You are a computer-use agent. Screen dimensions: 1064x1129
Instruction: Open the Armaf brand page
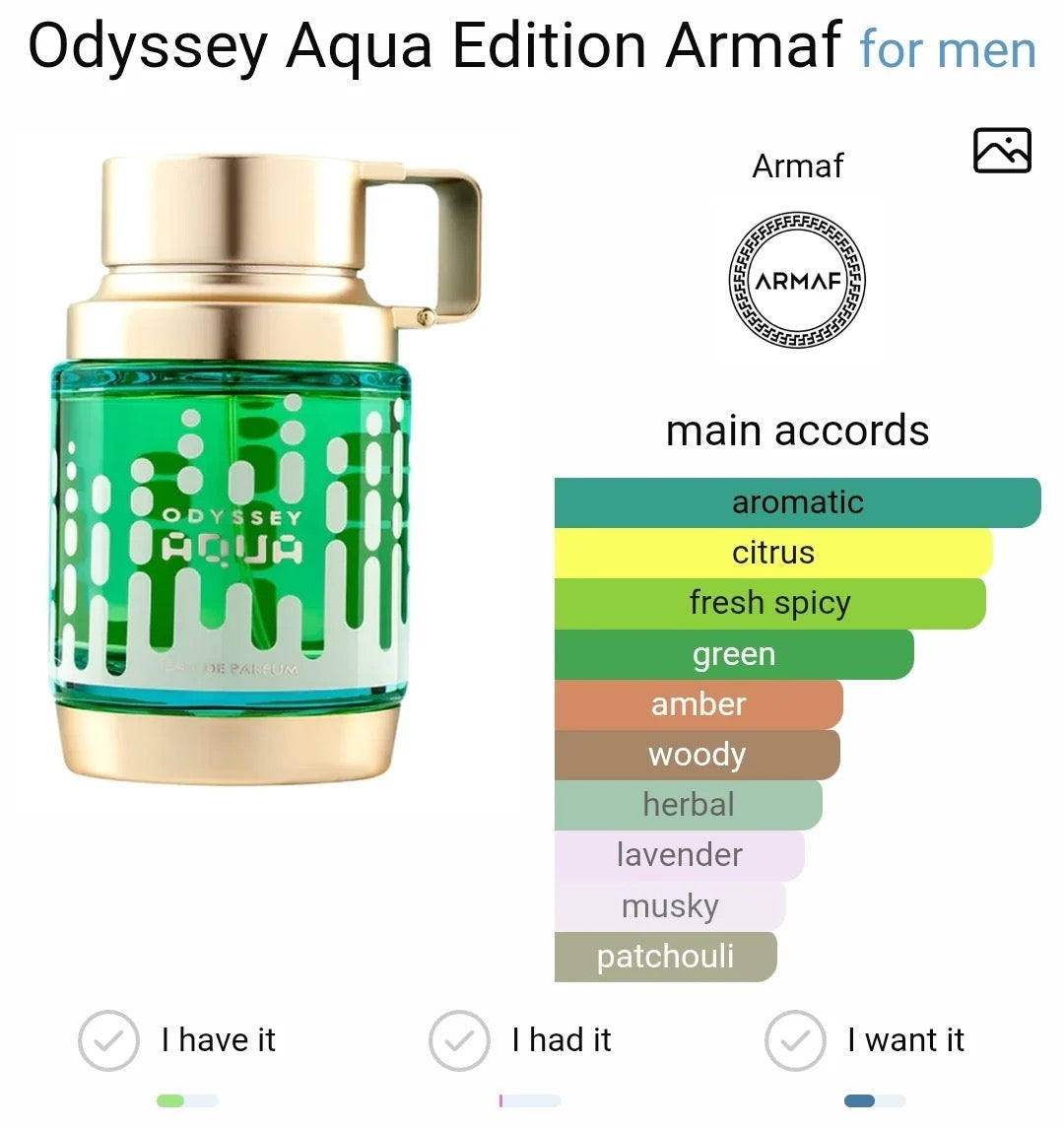tap(797, 280)
